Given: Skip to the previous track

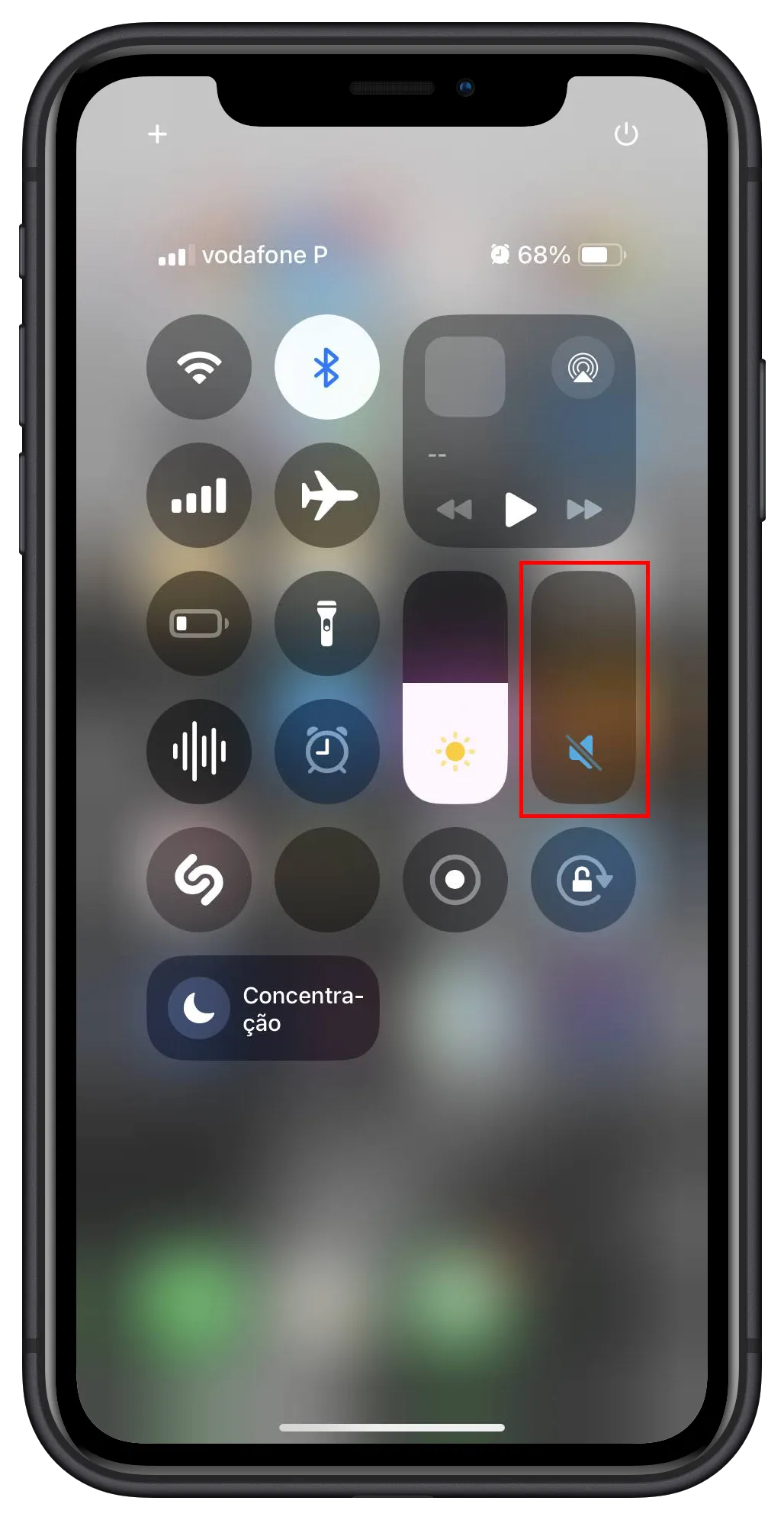Looking at the screenshot, I should (455, 509).
